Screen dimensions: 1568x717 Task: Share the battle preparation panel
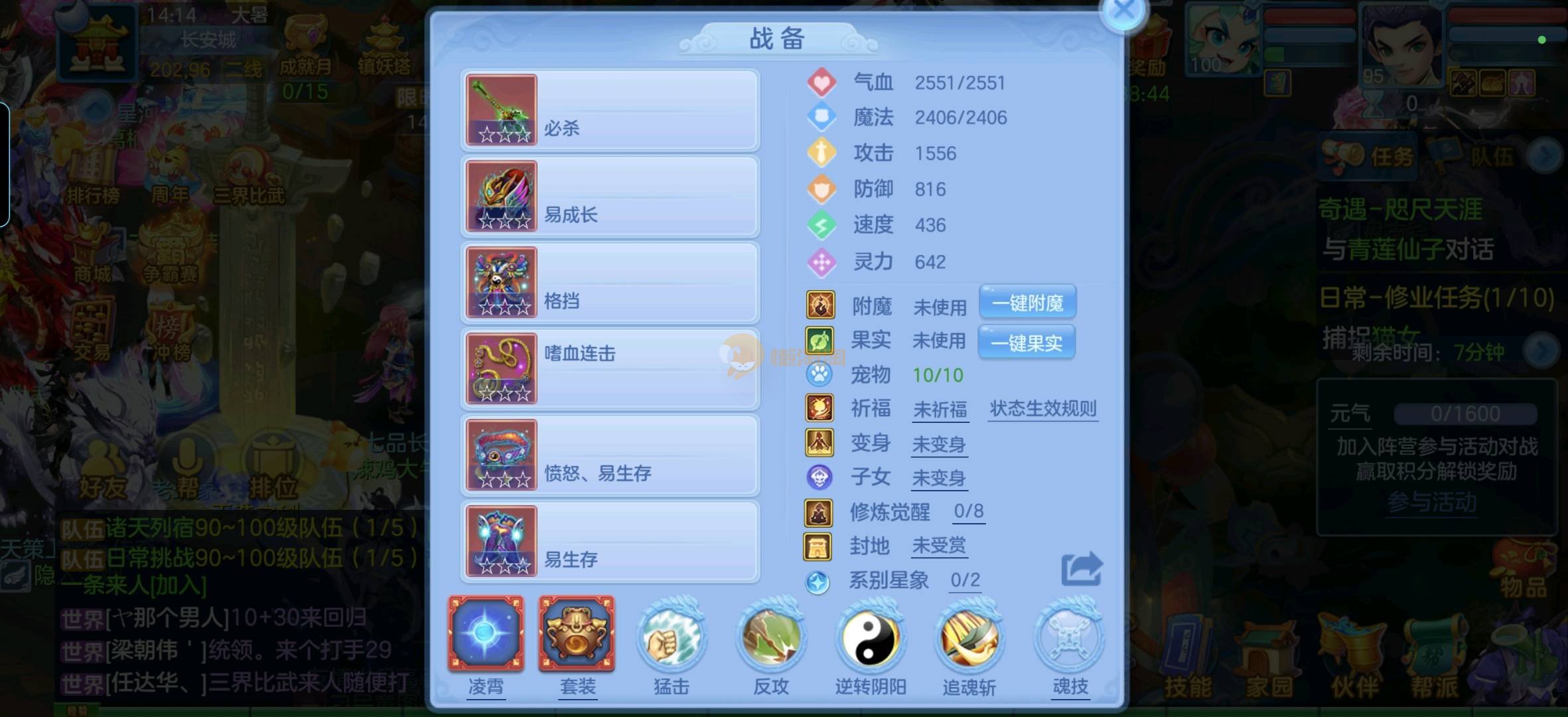[1081, 569]
